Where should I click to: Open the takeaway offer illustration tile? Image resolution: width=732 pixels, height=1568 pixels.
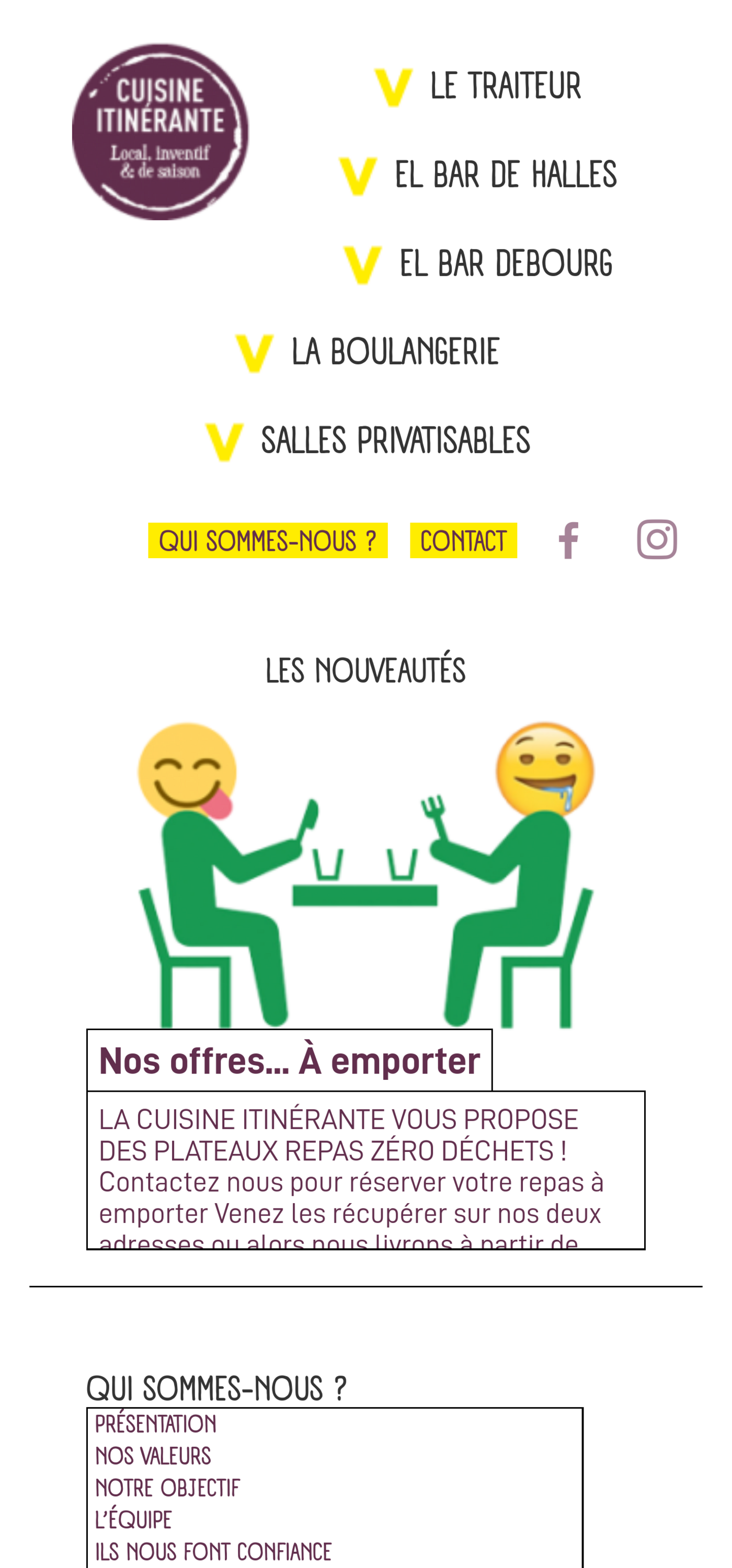click(365, 875)
